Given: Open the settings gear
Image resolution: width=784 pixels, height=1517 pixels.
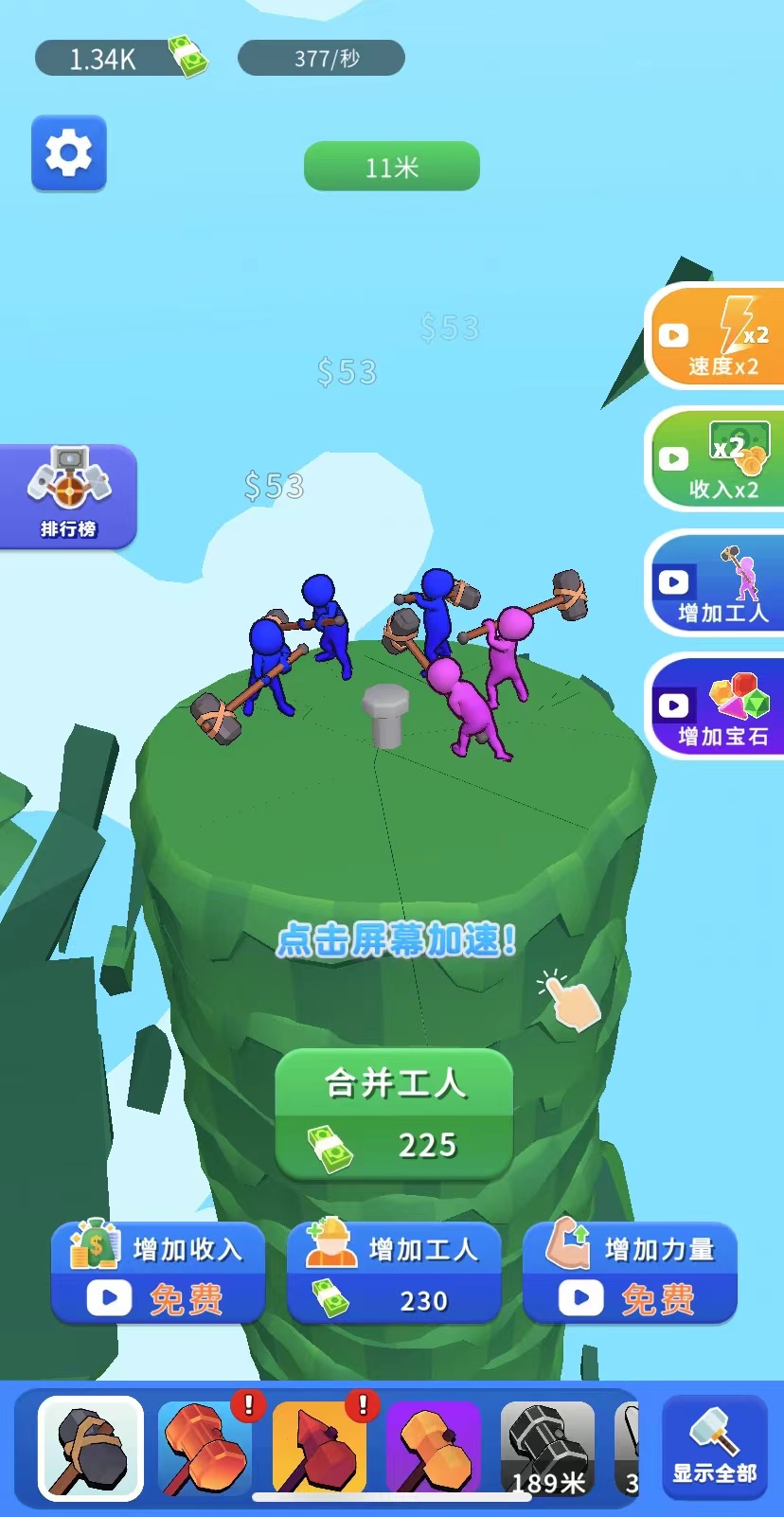Looking at the screenshot, I should 68,153.
